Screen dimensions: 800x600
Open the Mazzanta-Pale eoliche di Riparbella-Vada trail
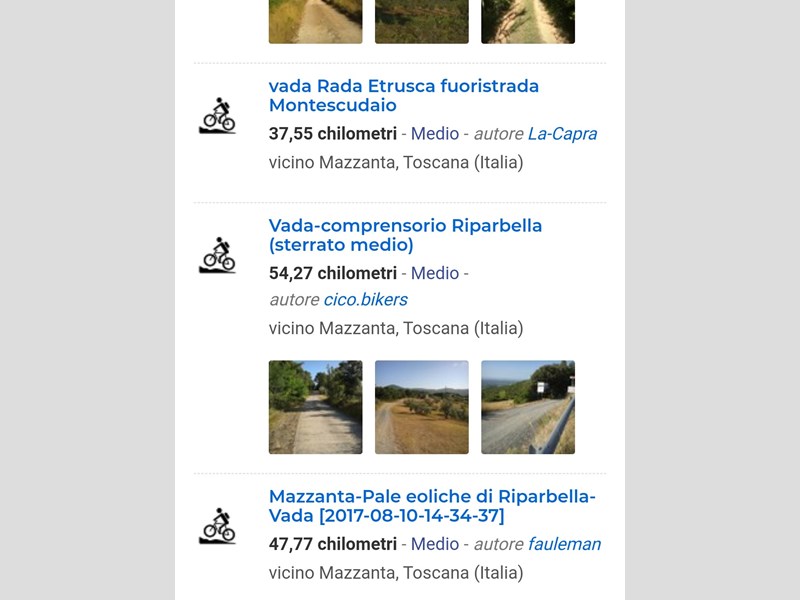[x=431, y=506]
